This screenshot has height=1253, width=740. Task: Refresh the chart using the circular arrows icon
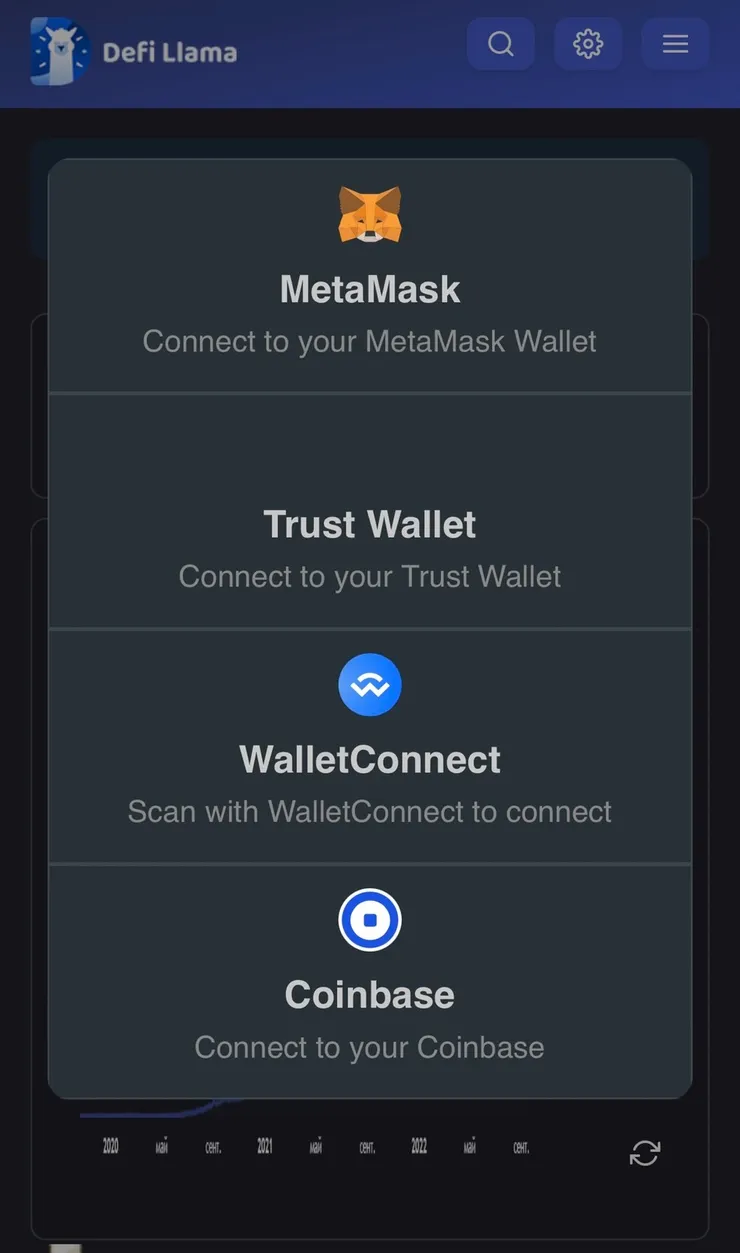click(645, 1152)
